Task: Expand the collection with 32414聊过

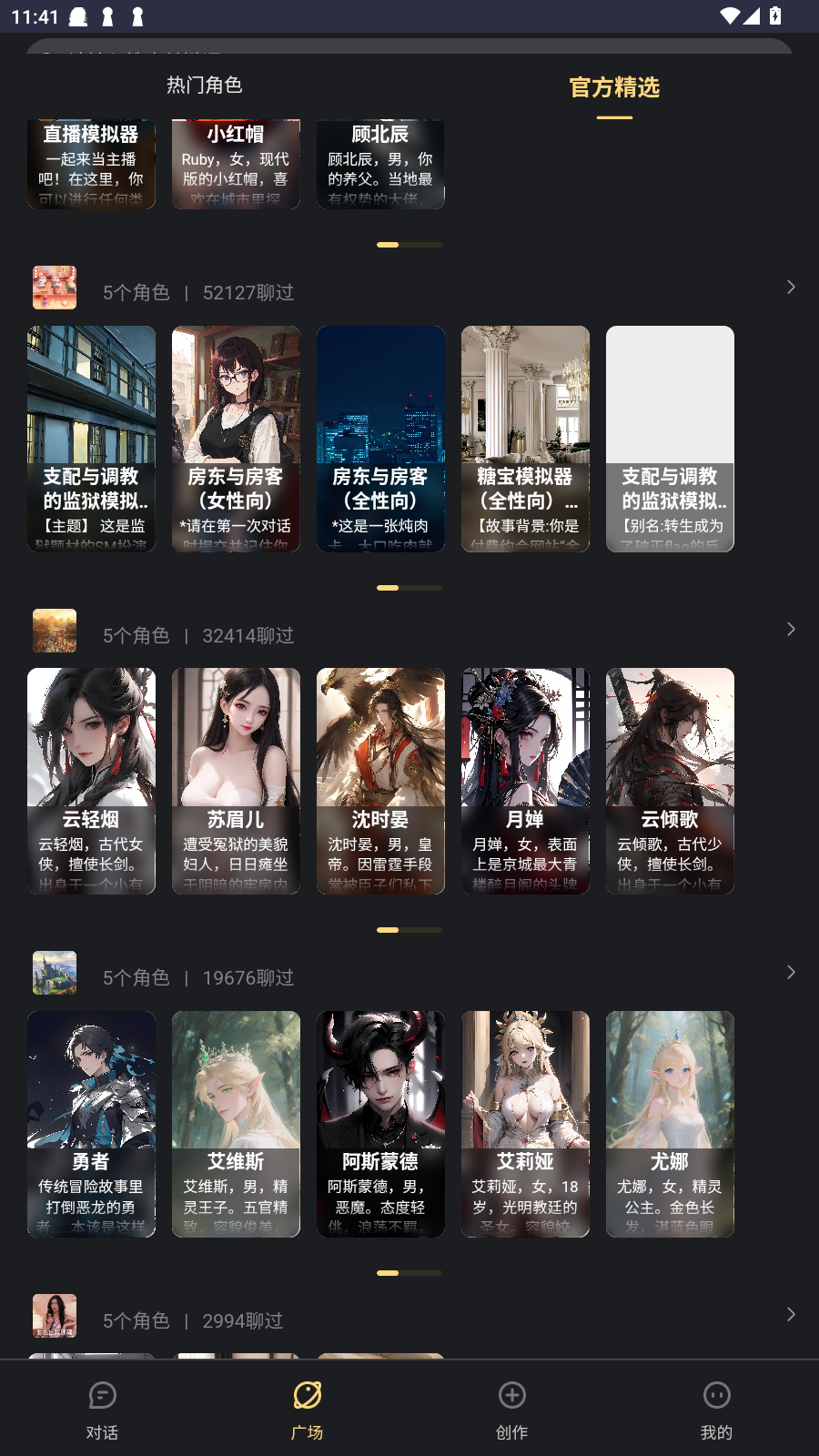Action: (790, 630)
